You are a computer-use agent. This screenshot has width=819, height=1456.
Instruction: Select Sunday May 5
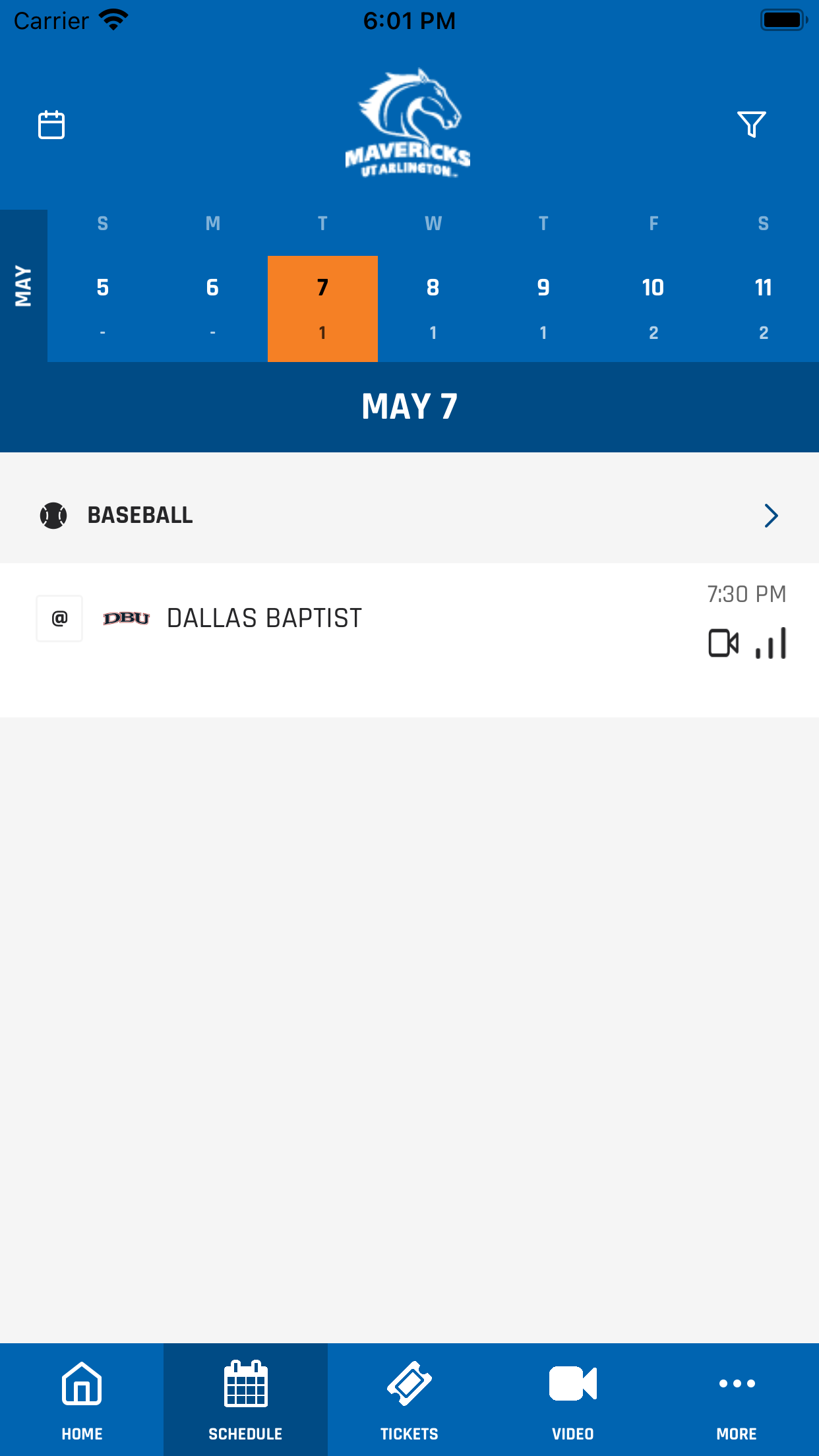[x=102, y=309]
